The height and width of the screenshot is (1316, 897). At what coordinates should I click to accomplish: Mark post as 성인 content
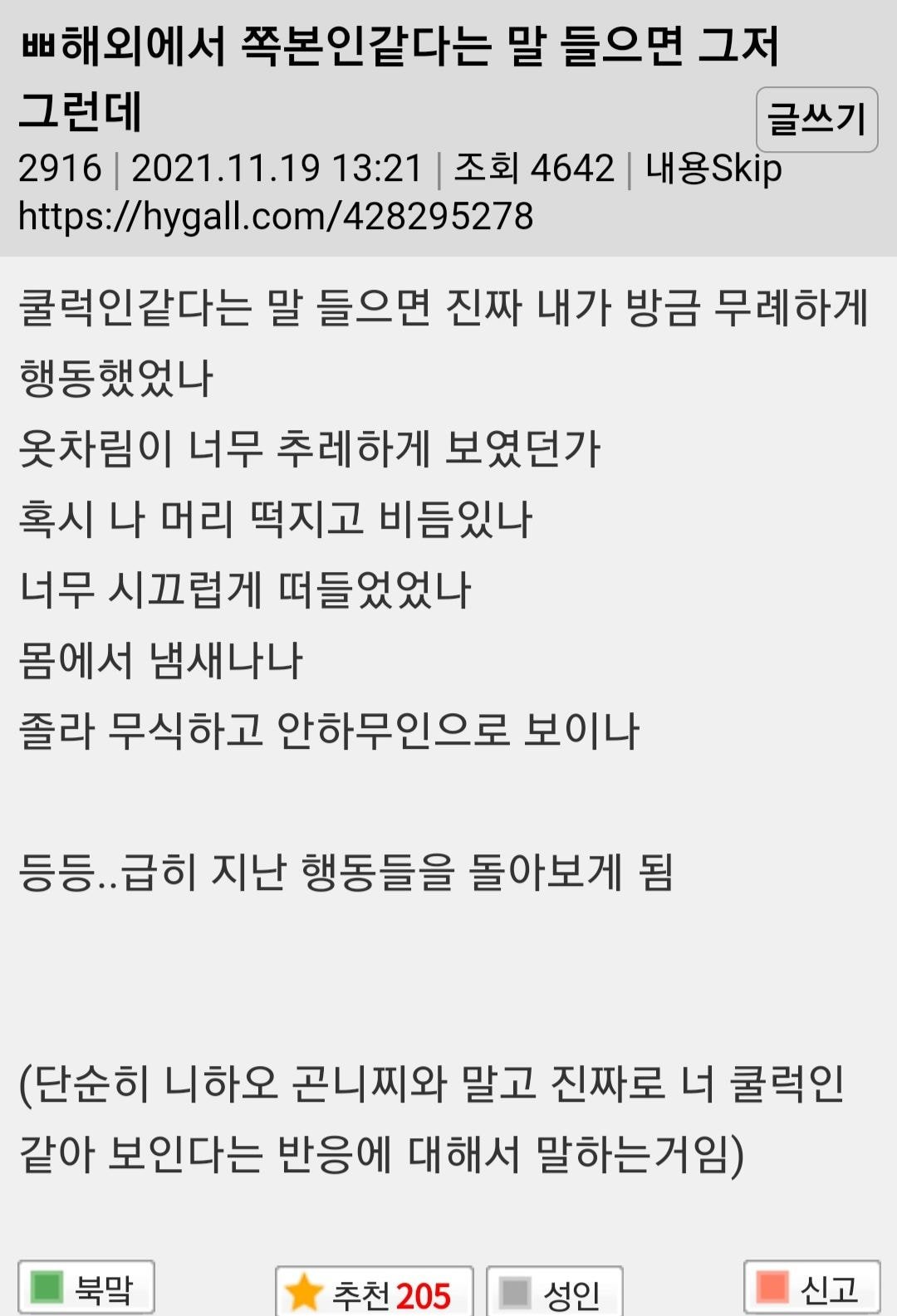click(554, 1292)
